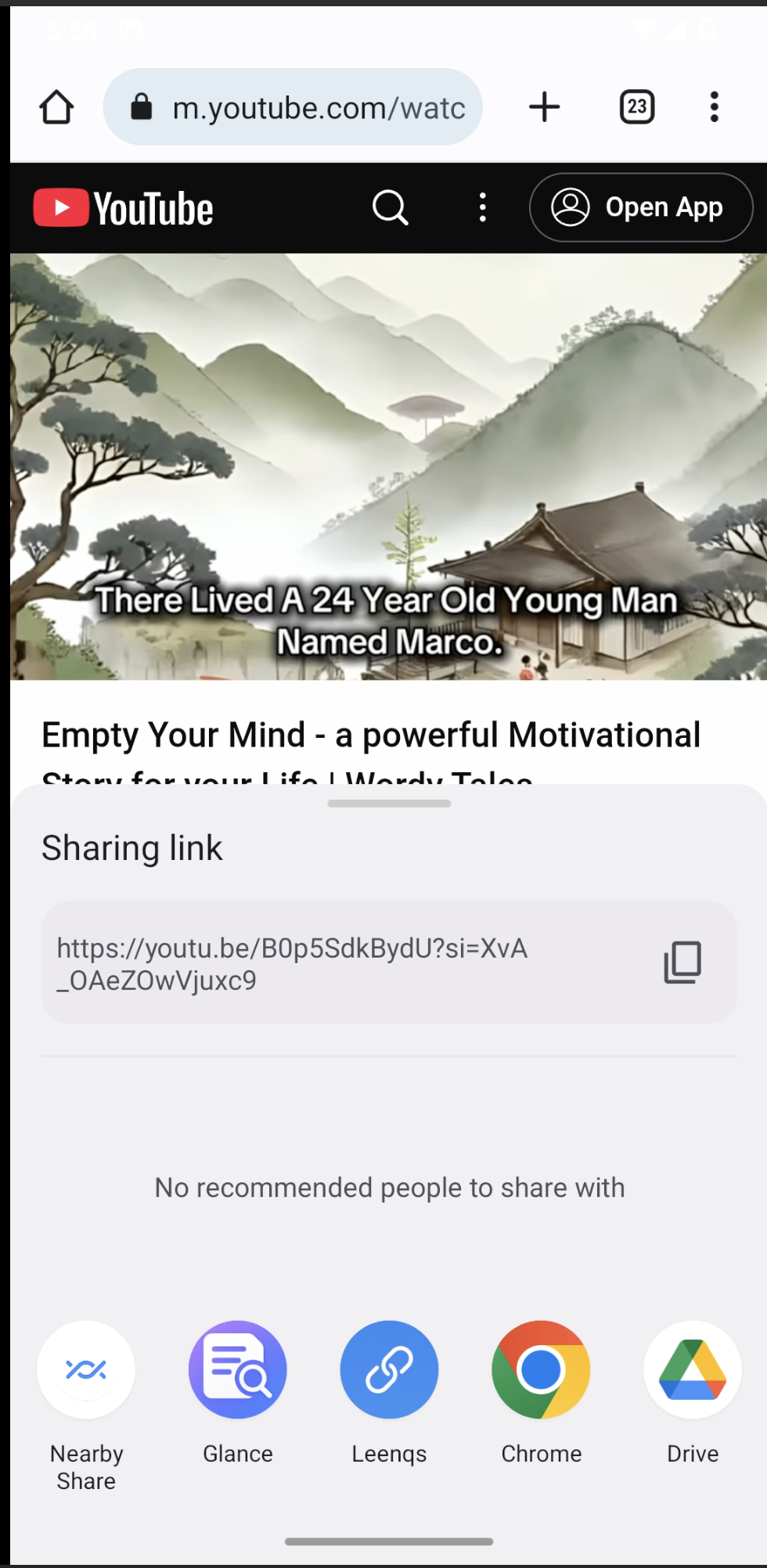
Task: Search YouTube with the magnifier icon
Action: (x=390, y=208)
